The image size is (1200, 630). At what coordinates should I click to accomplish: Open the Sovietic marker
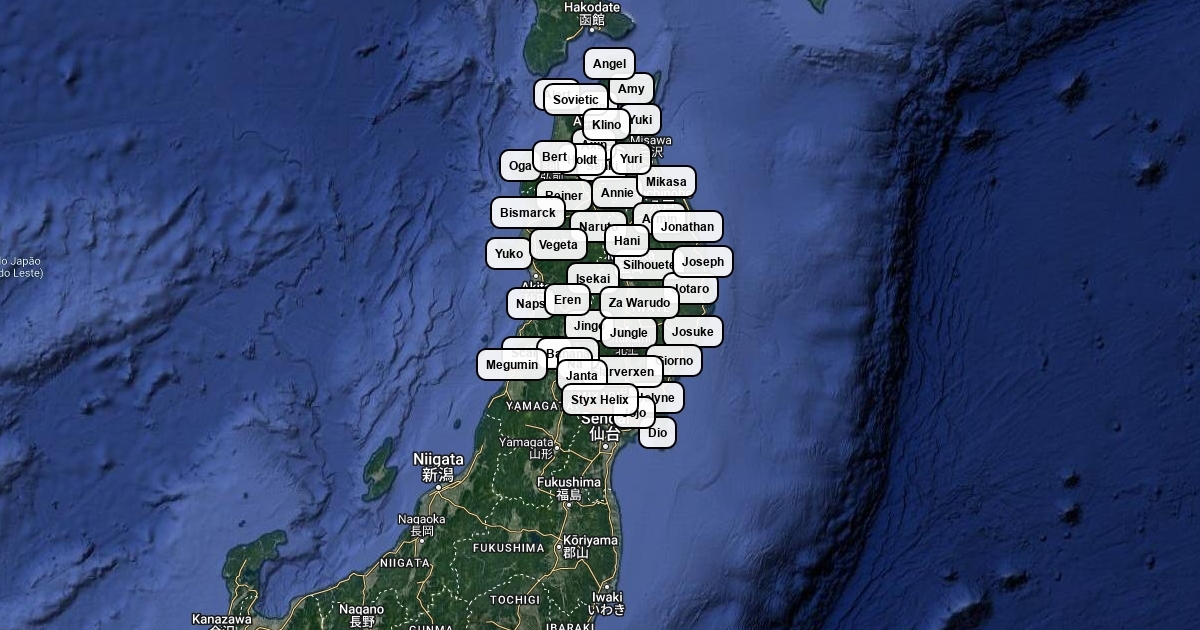tap(576, 100)
